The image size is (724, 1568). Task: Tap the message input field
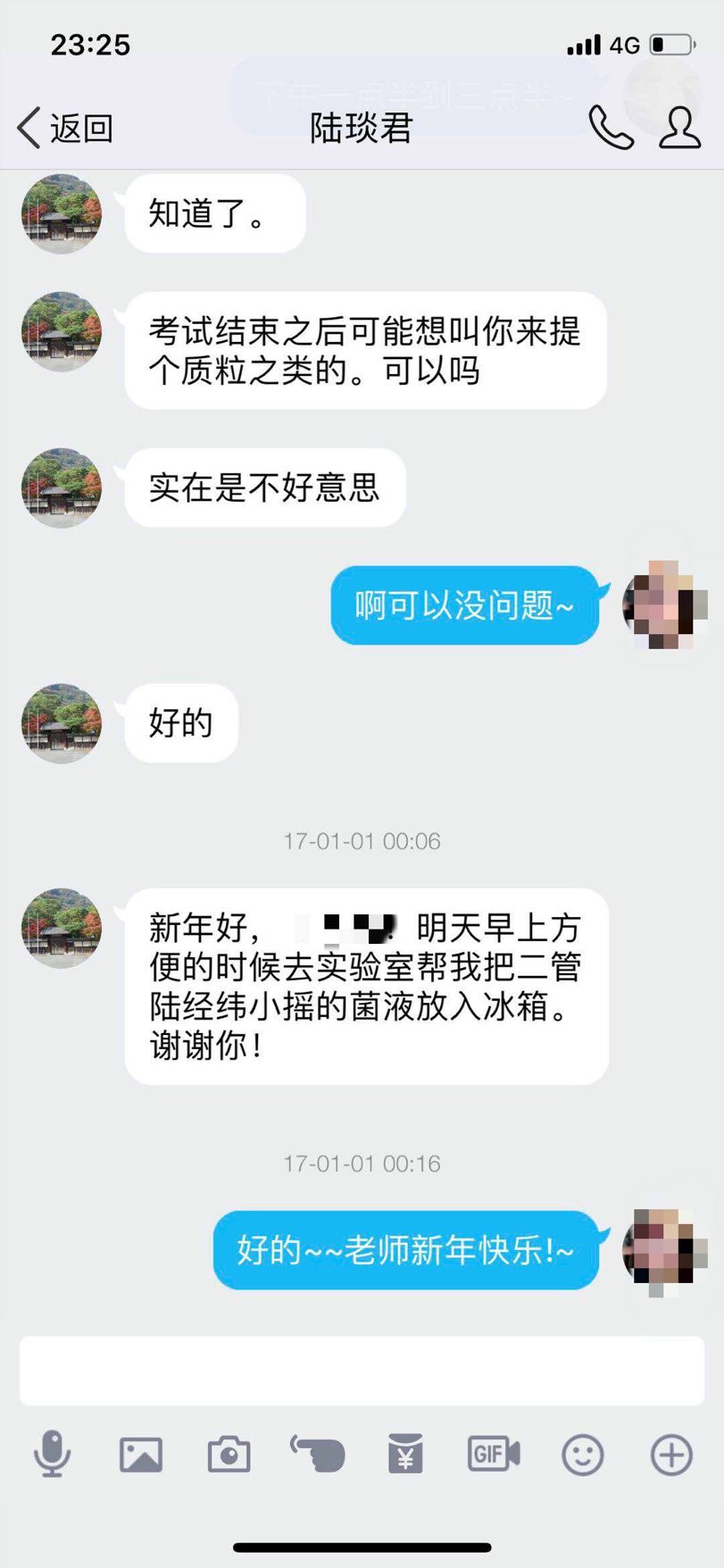point(362,1369)
